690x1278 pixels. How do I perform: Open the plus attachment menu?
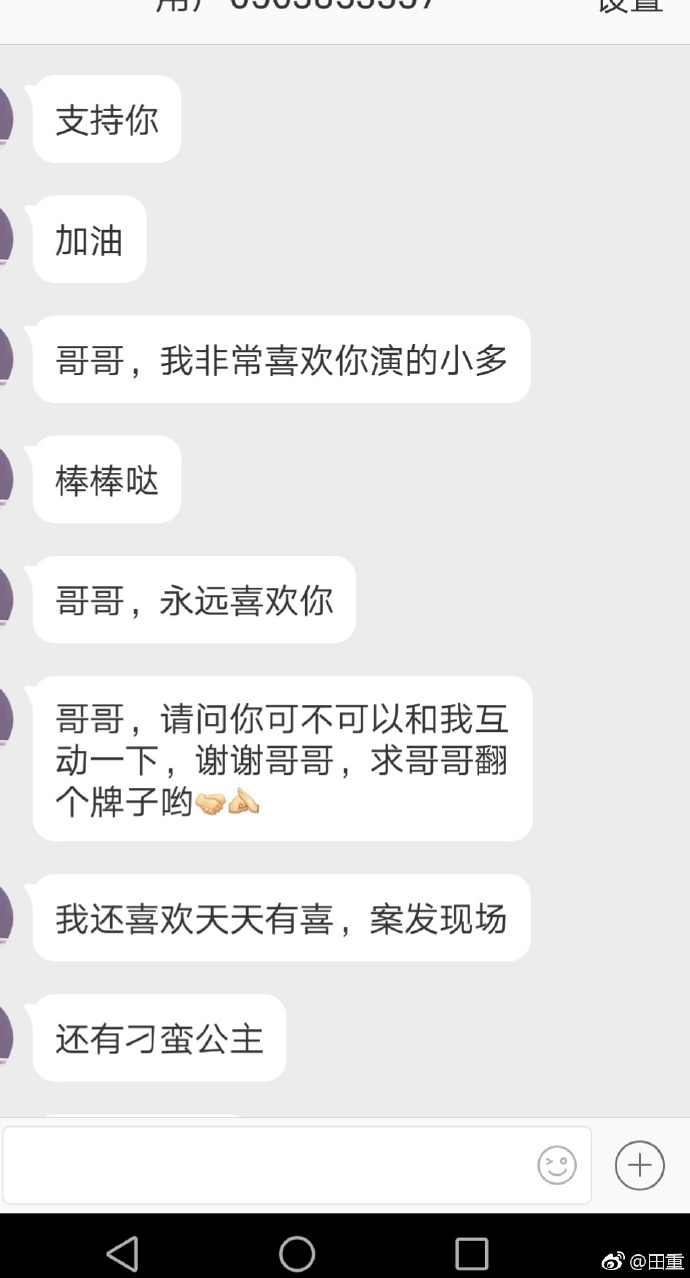[x=640, y=1165]
